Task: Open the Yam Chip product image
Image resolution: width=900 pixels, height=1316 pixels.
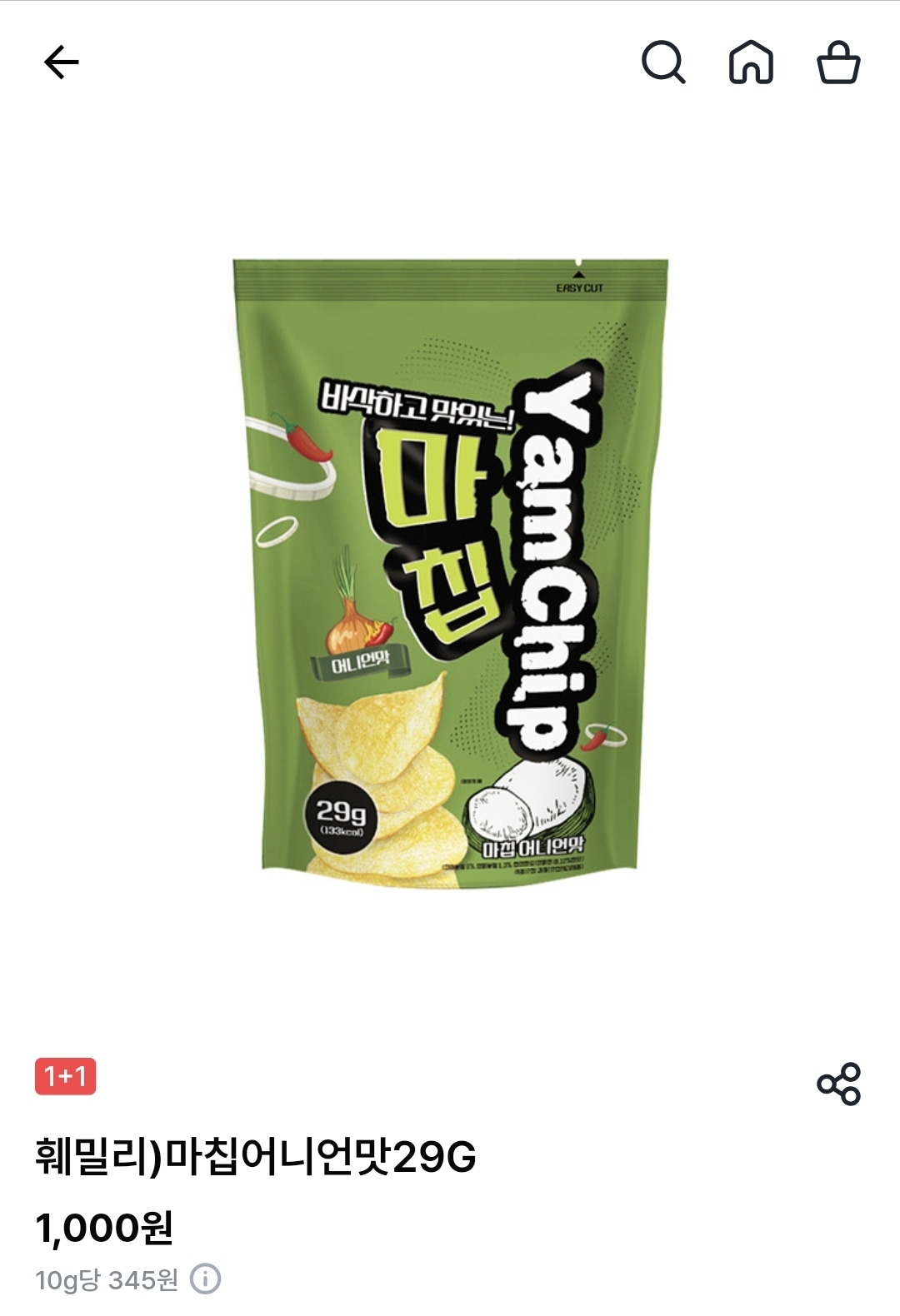Action: click(450, 575)
